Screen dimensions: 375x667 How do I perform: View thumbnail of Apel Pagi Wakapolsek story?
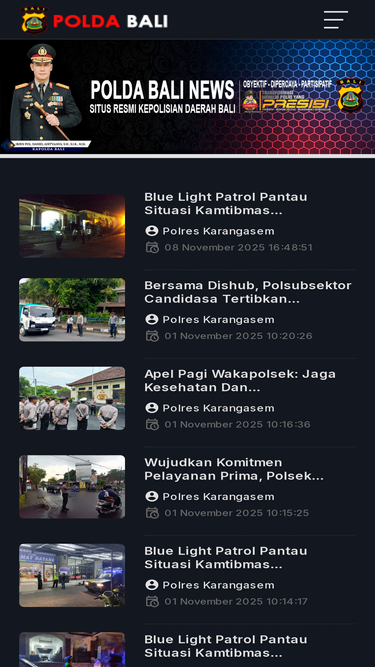click(72, 398)
